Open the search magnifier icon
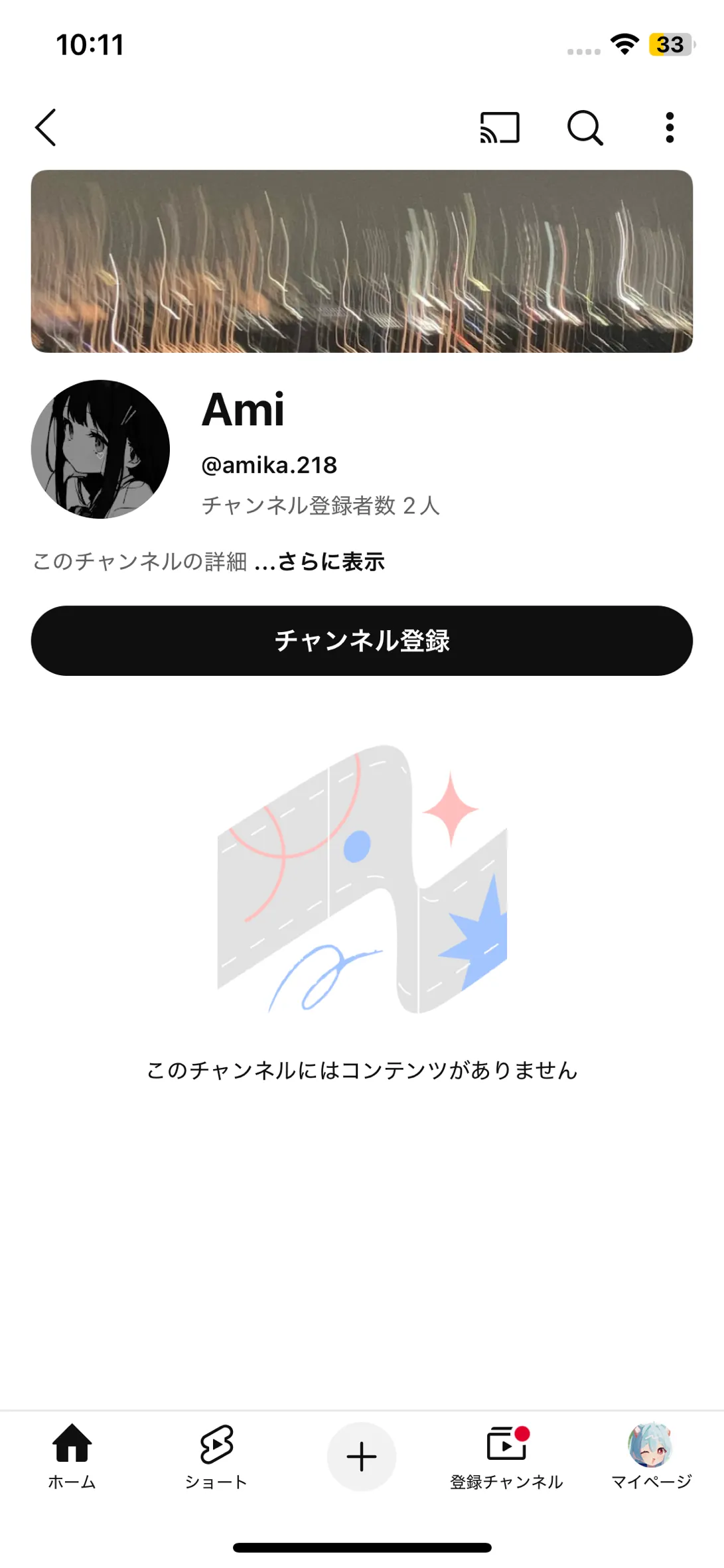 585,127
